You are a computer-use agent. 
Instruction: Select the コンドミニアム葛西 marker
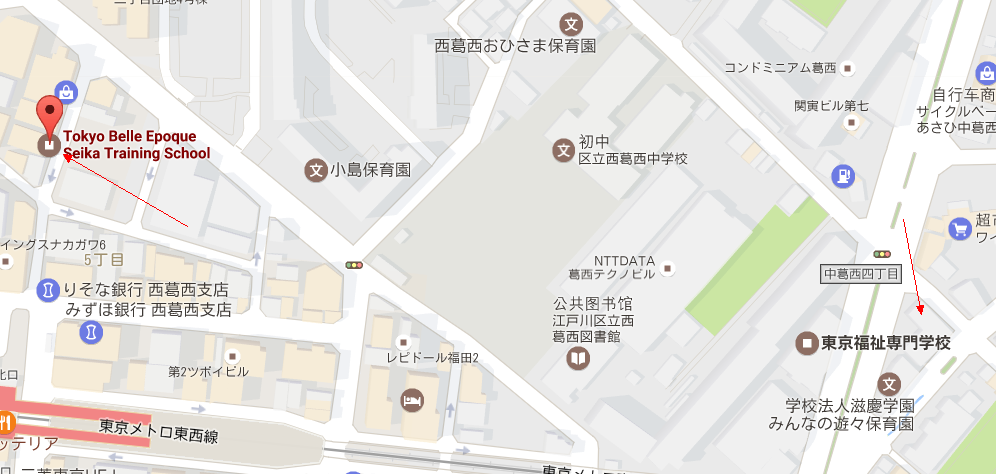click(848, 68)
